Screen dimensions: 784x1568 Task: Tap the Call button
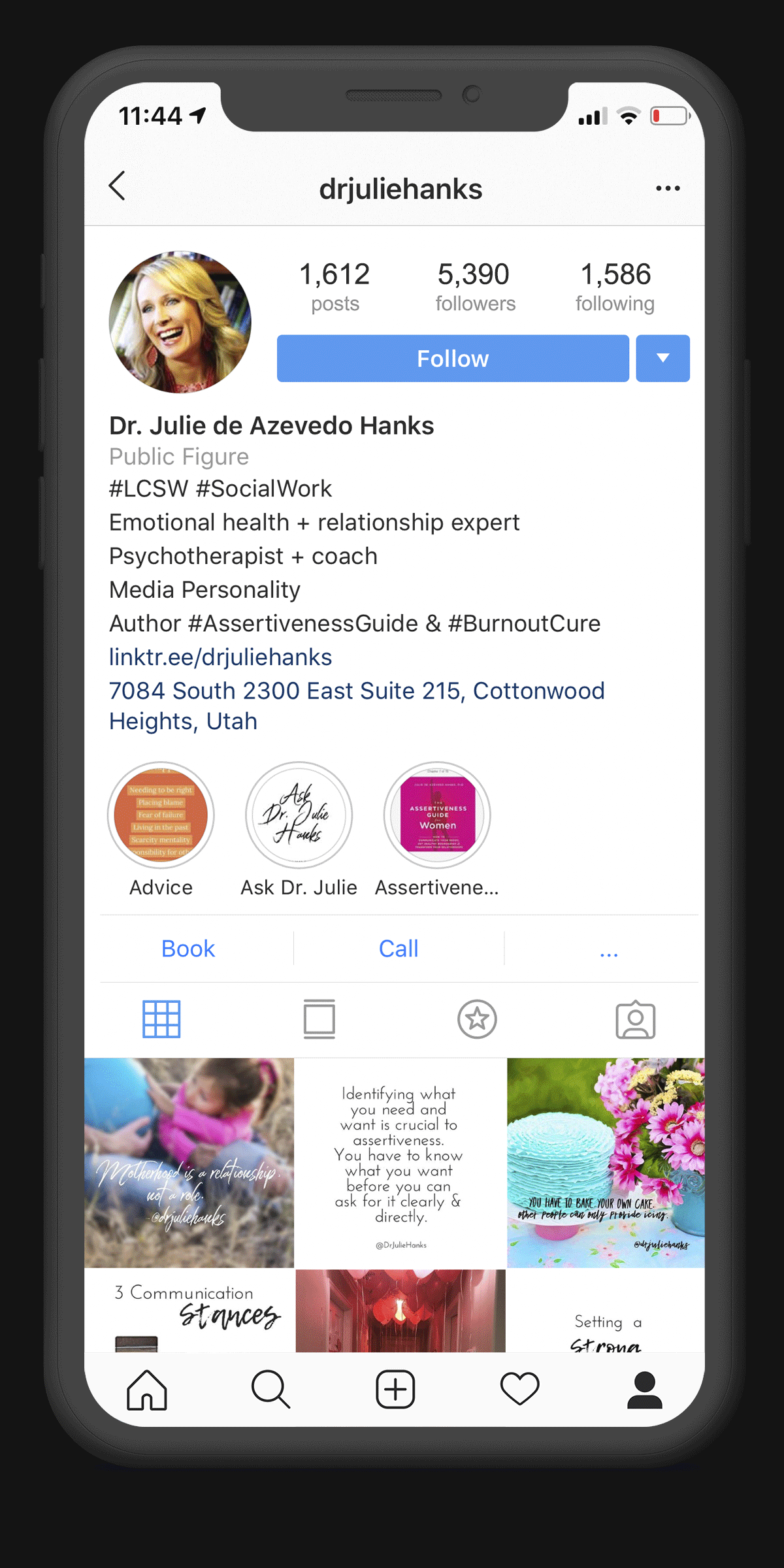pyautogui.click(x=399, y=949)
